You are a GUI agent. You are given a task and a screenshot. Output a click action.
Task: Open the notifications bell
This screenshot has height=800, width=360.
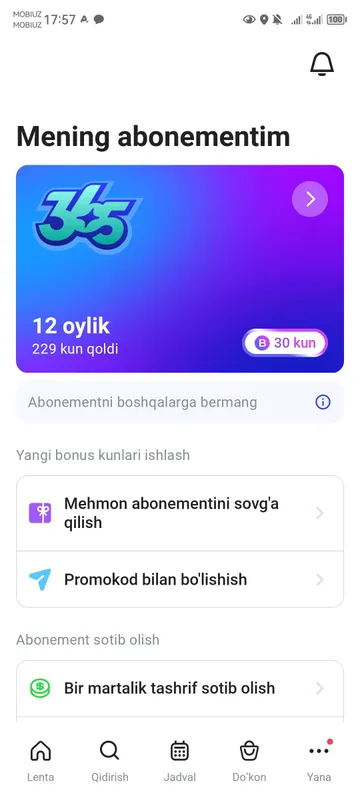322,64
